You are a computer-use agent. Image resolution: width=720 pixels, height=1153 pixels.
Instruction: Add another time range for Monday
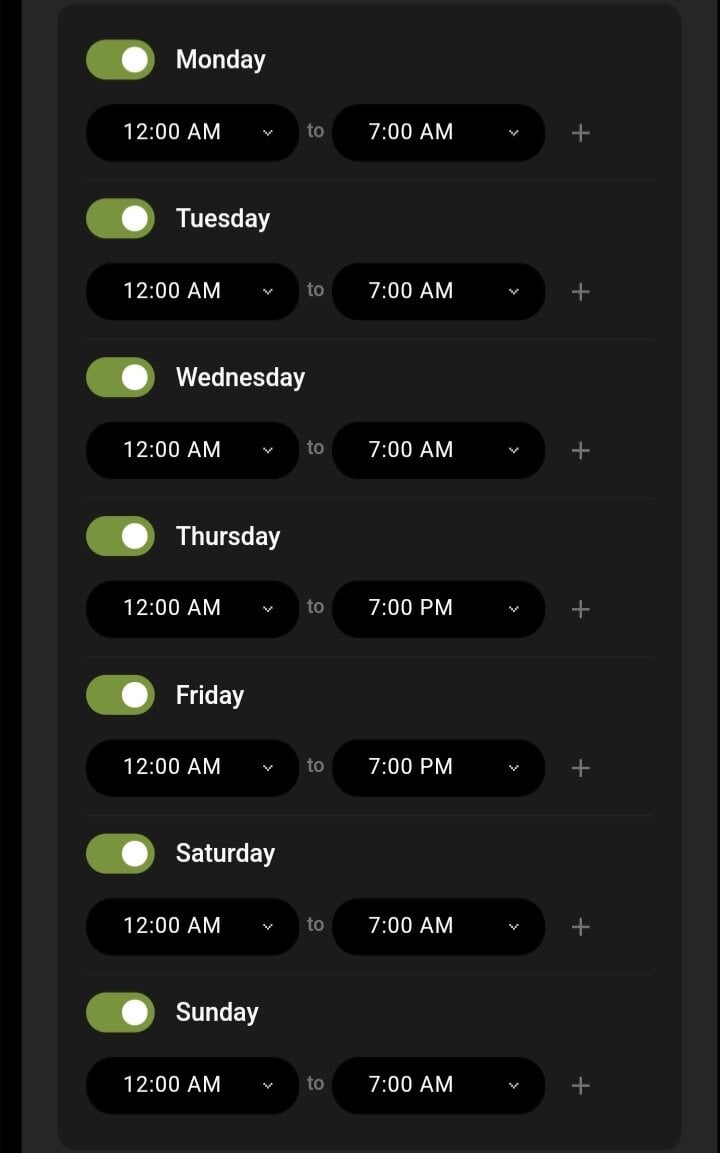click(x=580, y=132)
